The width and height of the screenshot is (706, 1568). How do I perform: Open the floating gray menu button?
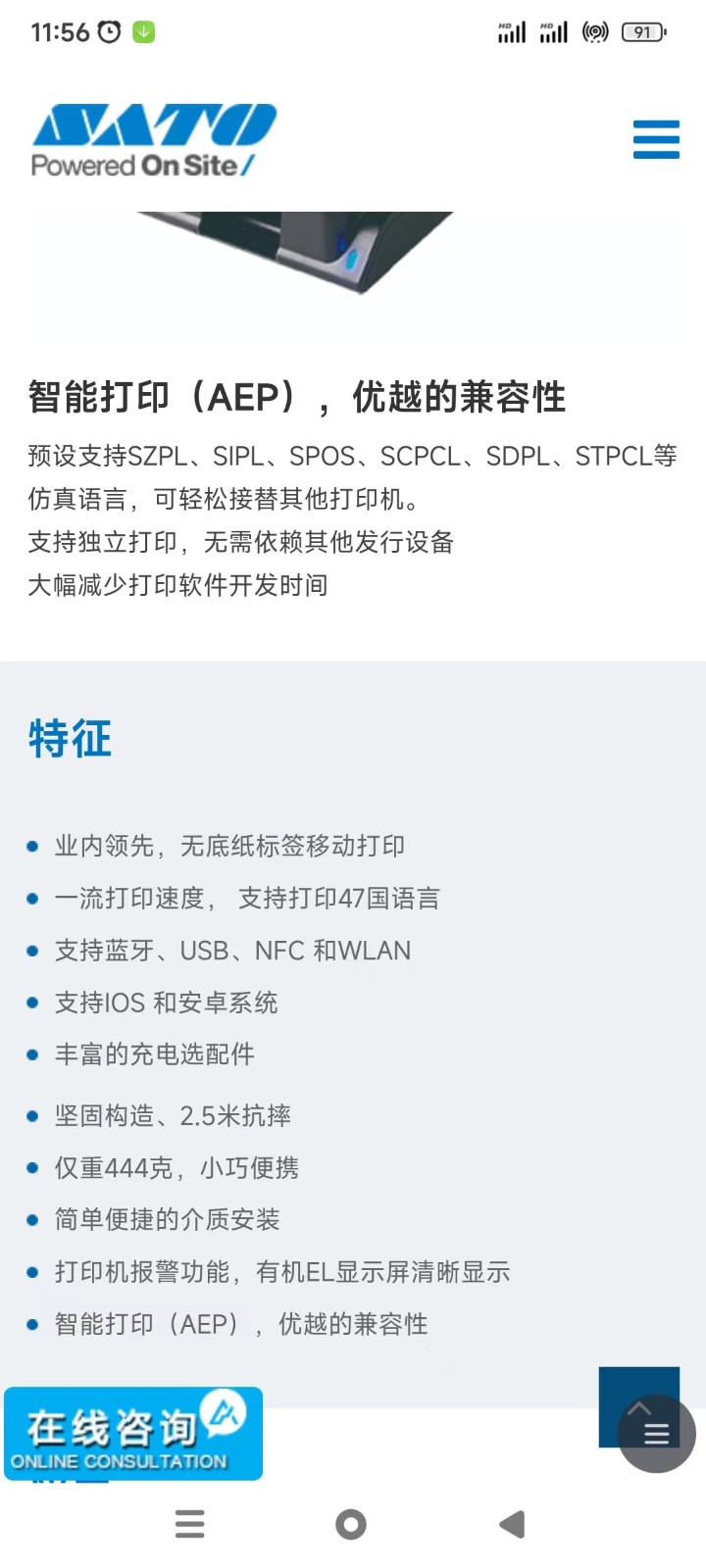tap(659, 1436)
